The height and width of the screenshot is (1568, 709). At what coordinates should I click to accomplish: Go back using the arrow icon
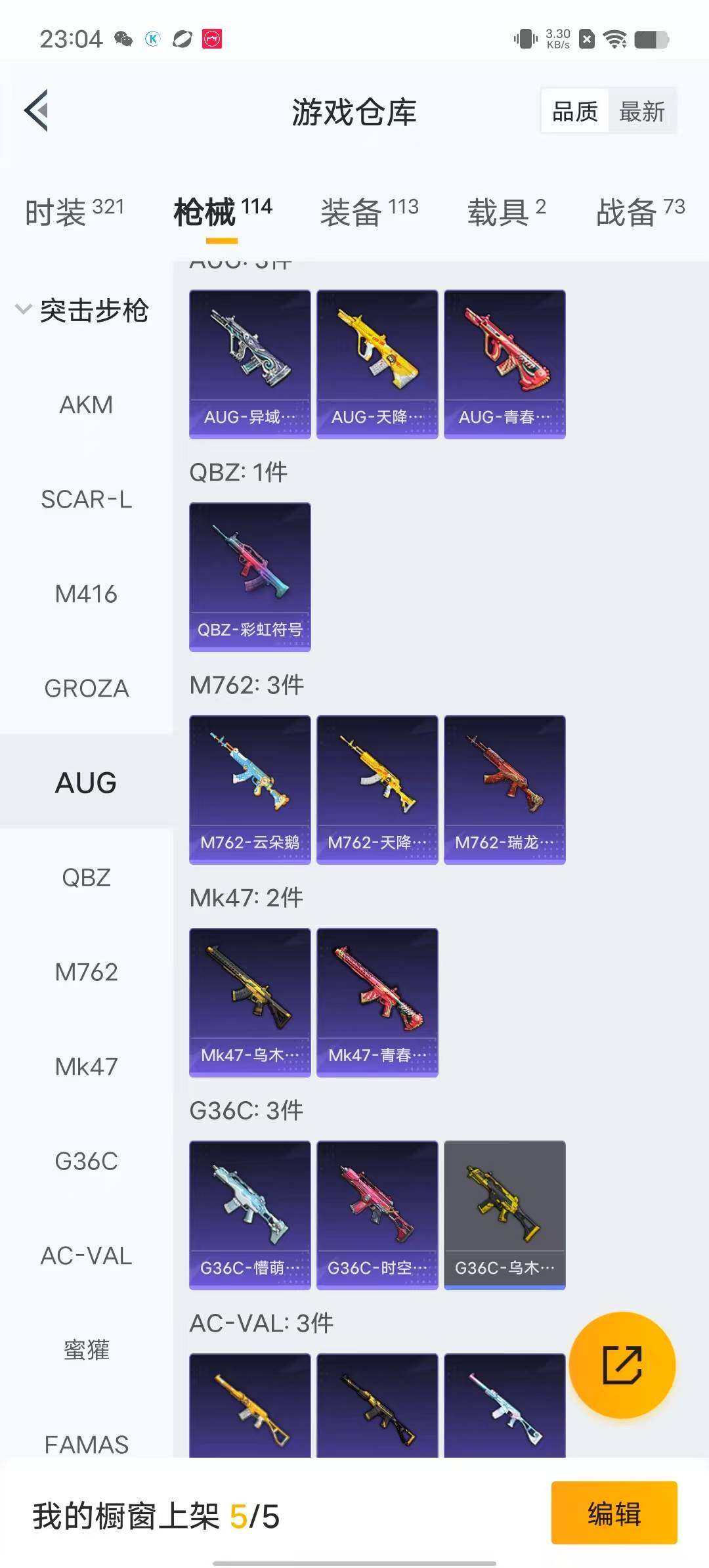(37, 110)
